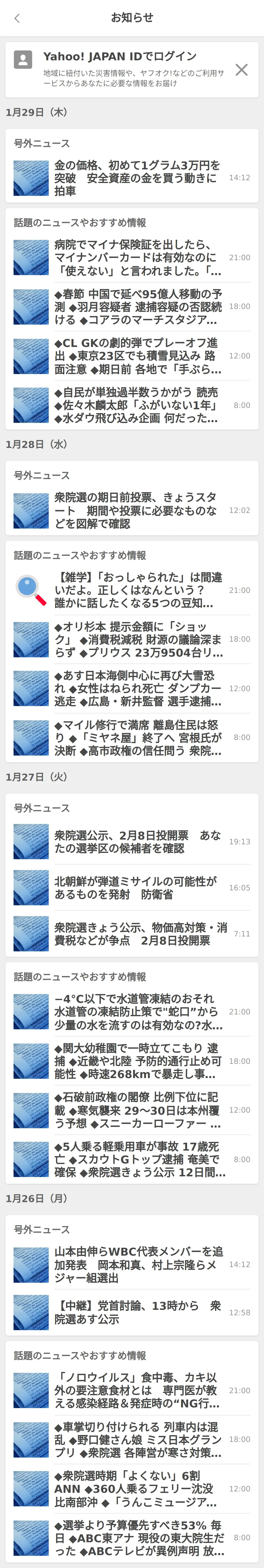This screenshot has width=264, height=1568.
Task: Open あす日本海側中心に再び大雪恐れ digest
Action: coord(132,688)
